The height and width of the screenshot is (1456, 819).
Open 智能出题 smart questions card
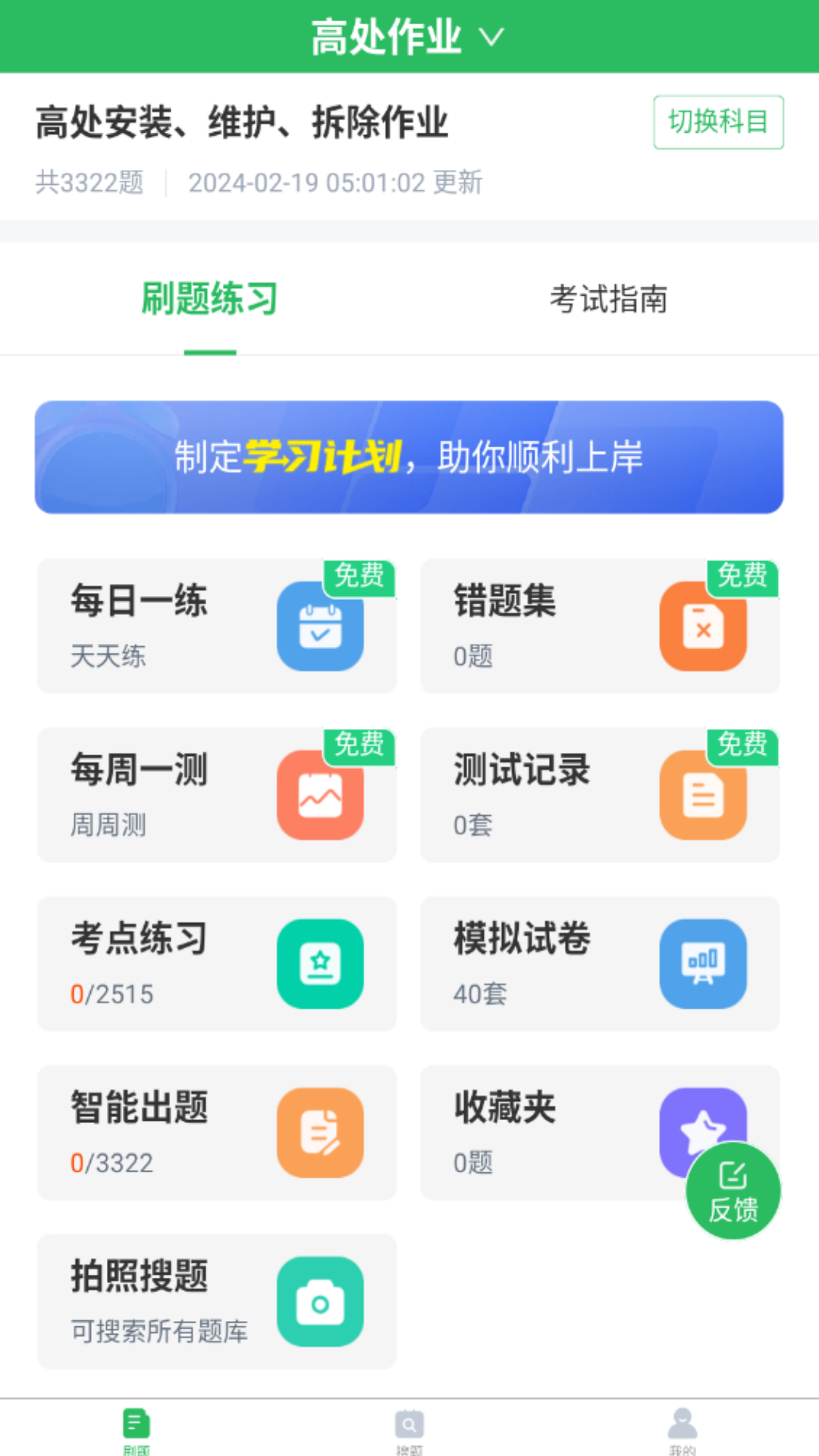click(x=217, y=1133)
